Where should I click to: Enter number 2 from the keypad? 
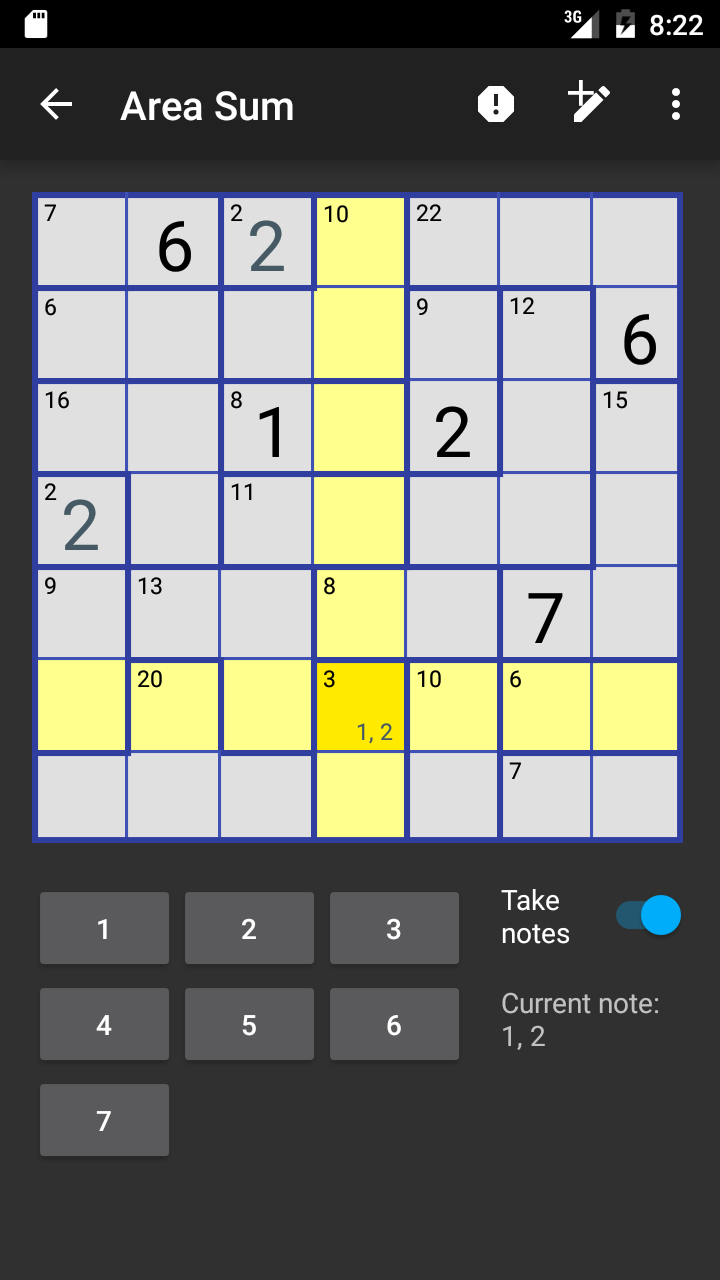tap(249, 929)
